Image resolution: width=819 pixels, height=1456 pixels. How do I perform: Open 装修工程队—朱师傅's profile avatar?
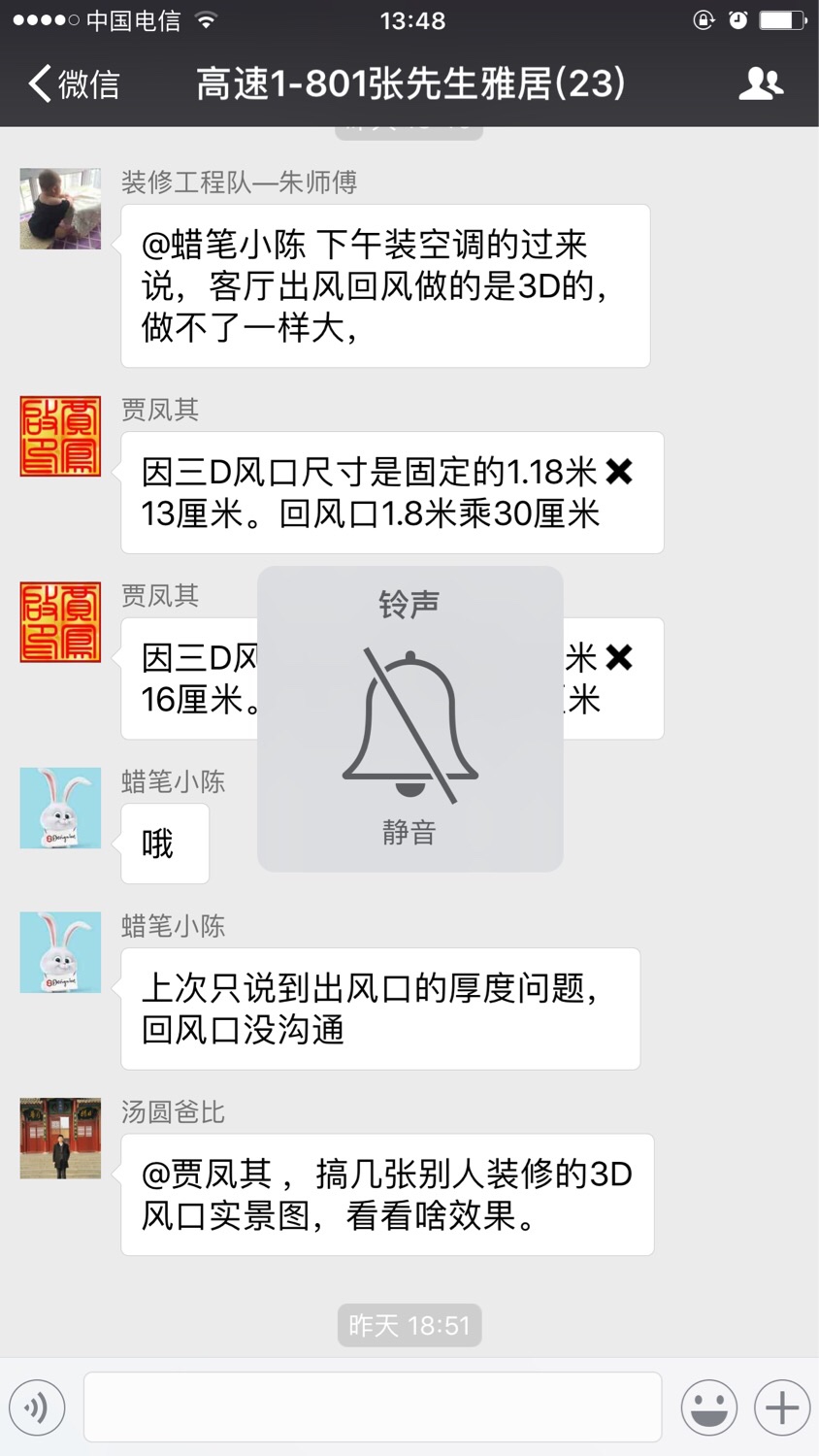point(60,209)
